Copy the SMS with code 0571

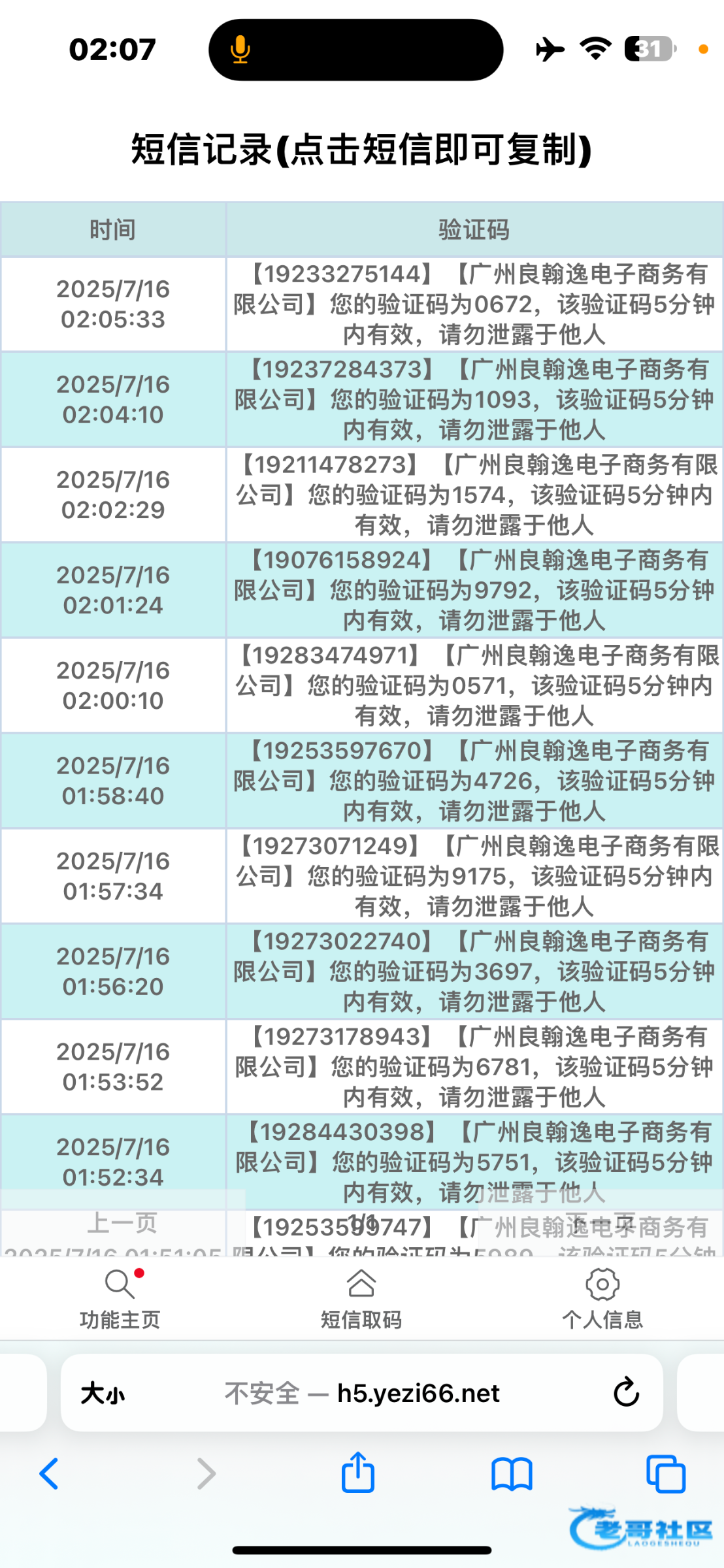(474, 686)
